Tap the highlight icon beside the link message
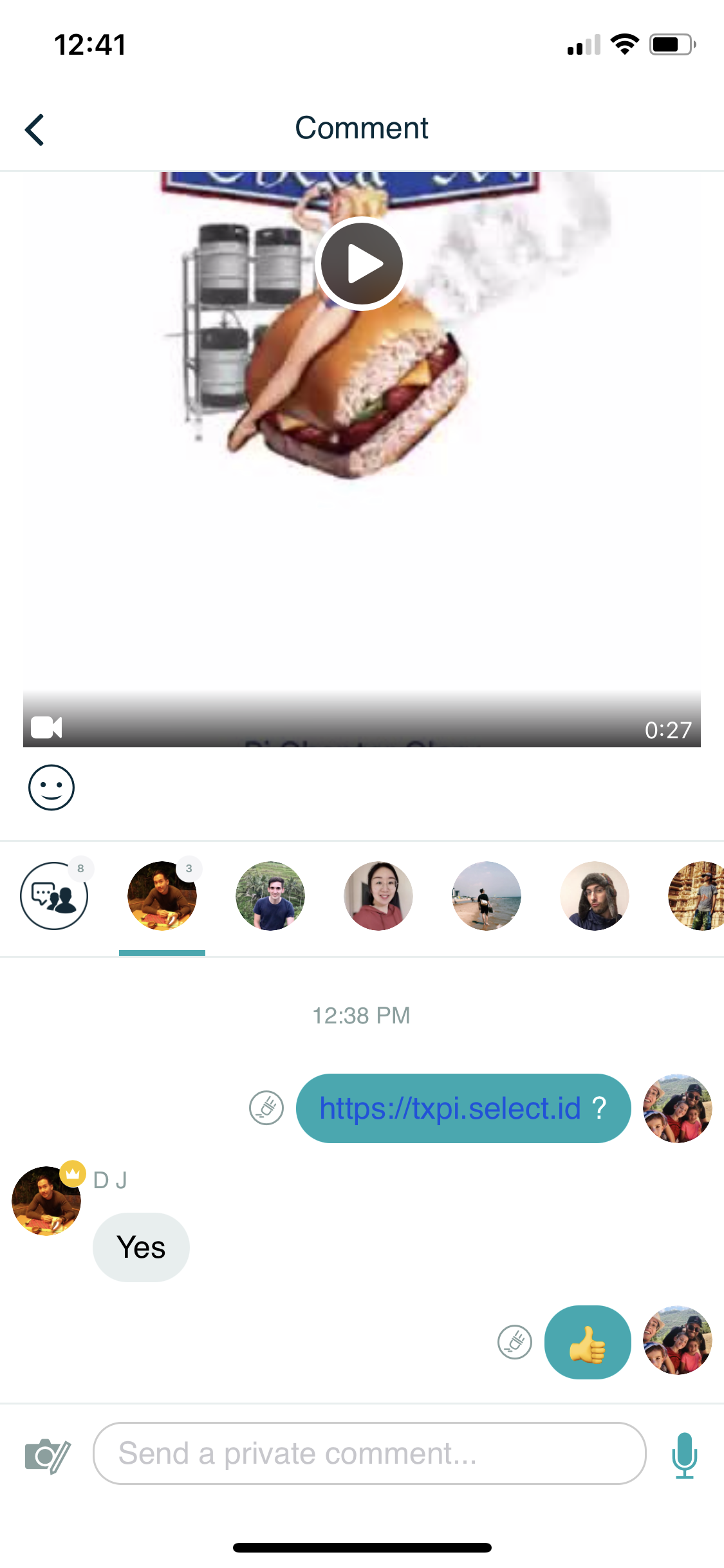Screen dimensions: 724x1568 point(266,1108)
